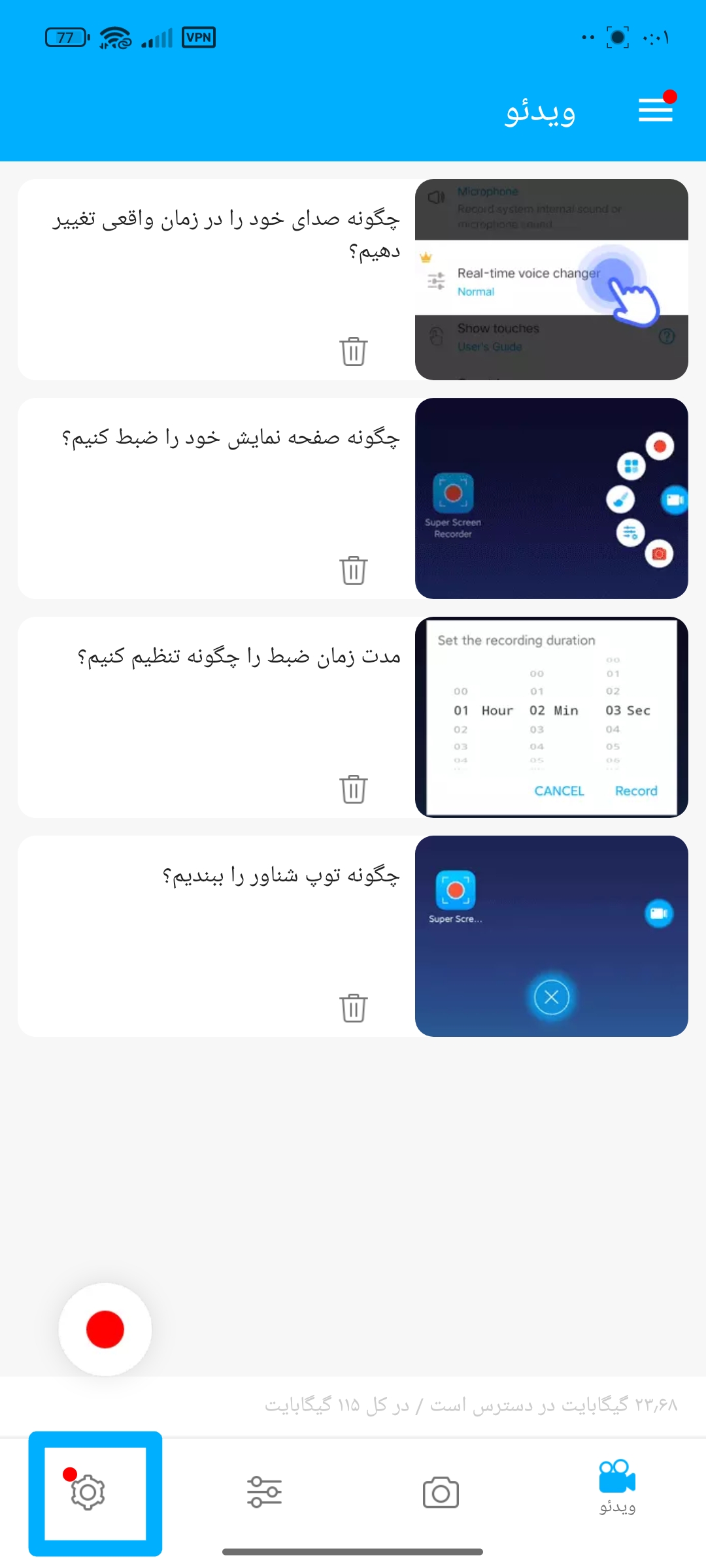Play the real-time voice changer tutorial
706x1568 pixels.
[551, 280]
